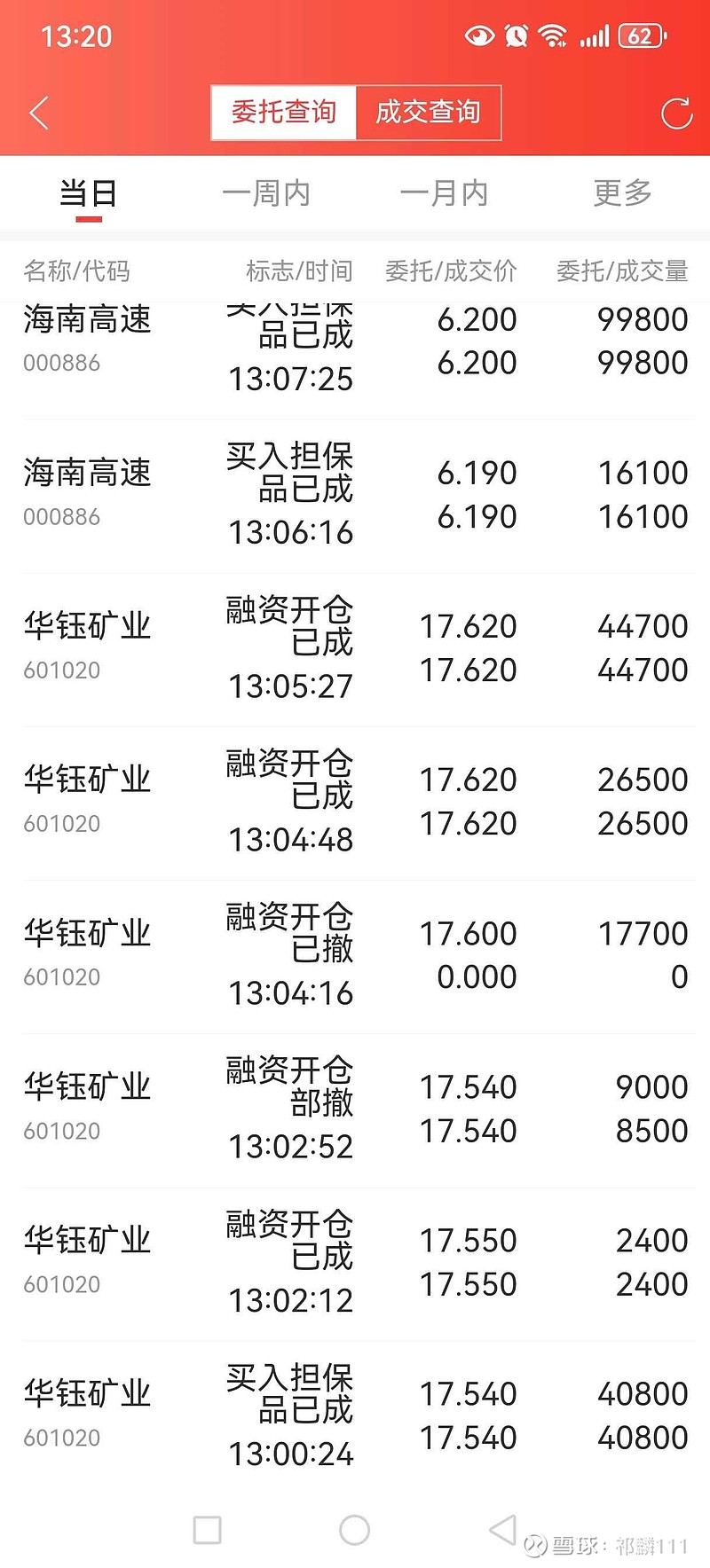Switch to the 一周内 tab
Screen dimensions: 710x1568
click(x=266, y=193)
